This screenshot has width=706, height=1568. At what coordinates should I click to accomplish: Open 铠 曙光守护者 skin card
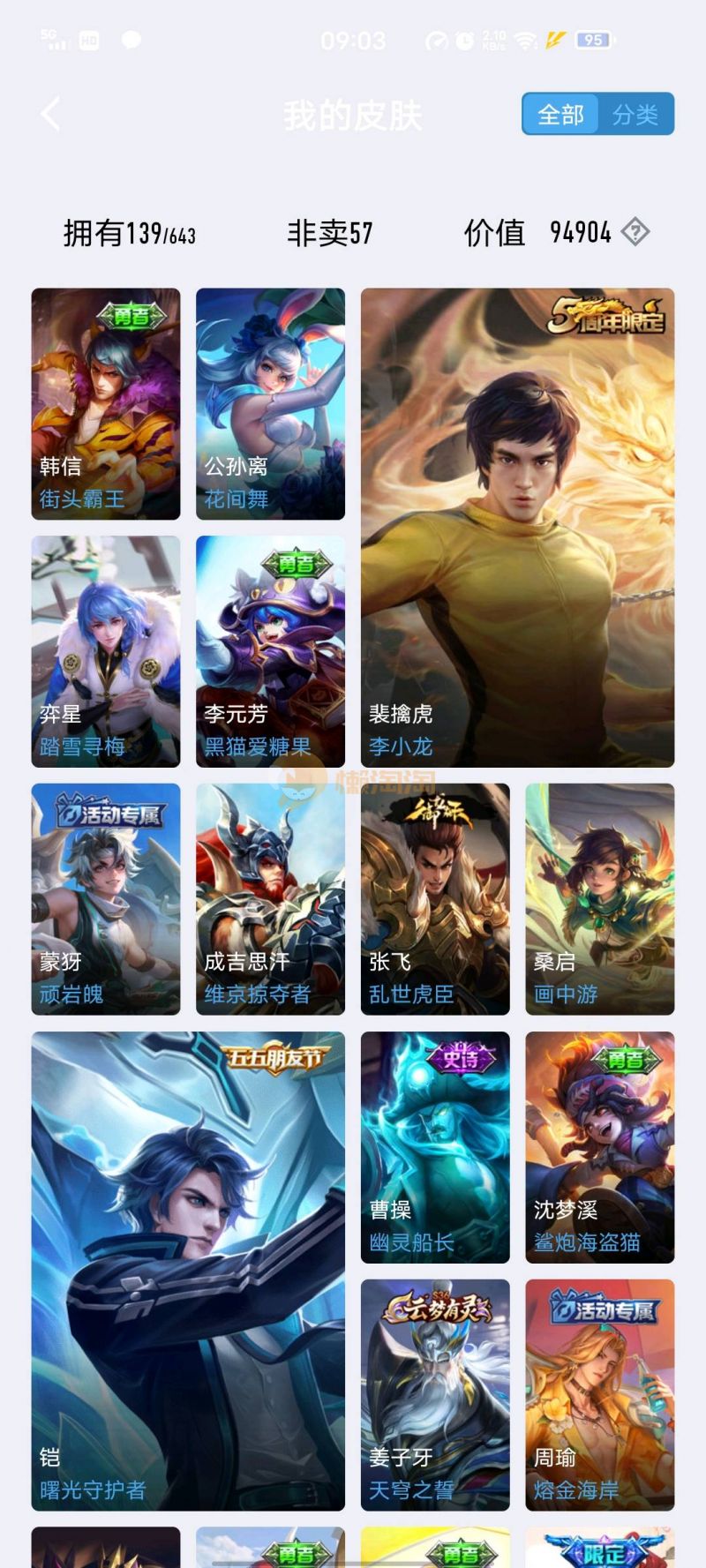pyautogui.click(x=188, y=1271)
